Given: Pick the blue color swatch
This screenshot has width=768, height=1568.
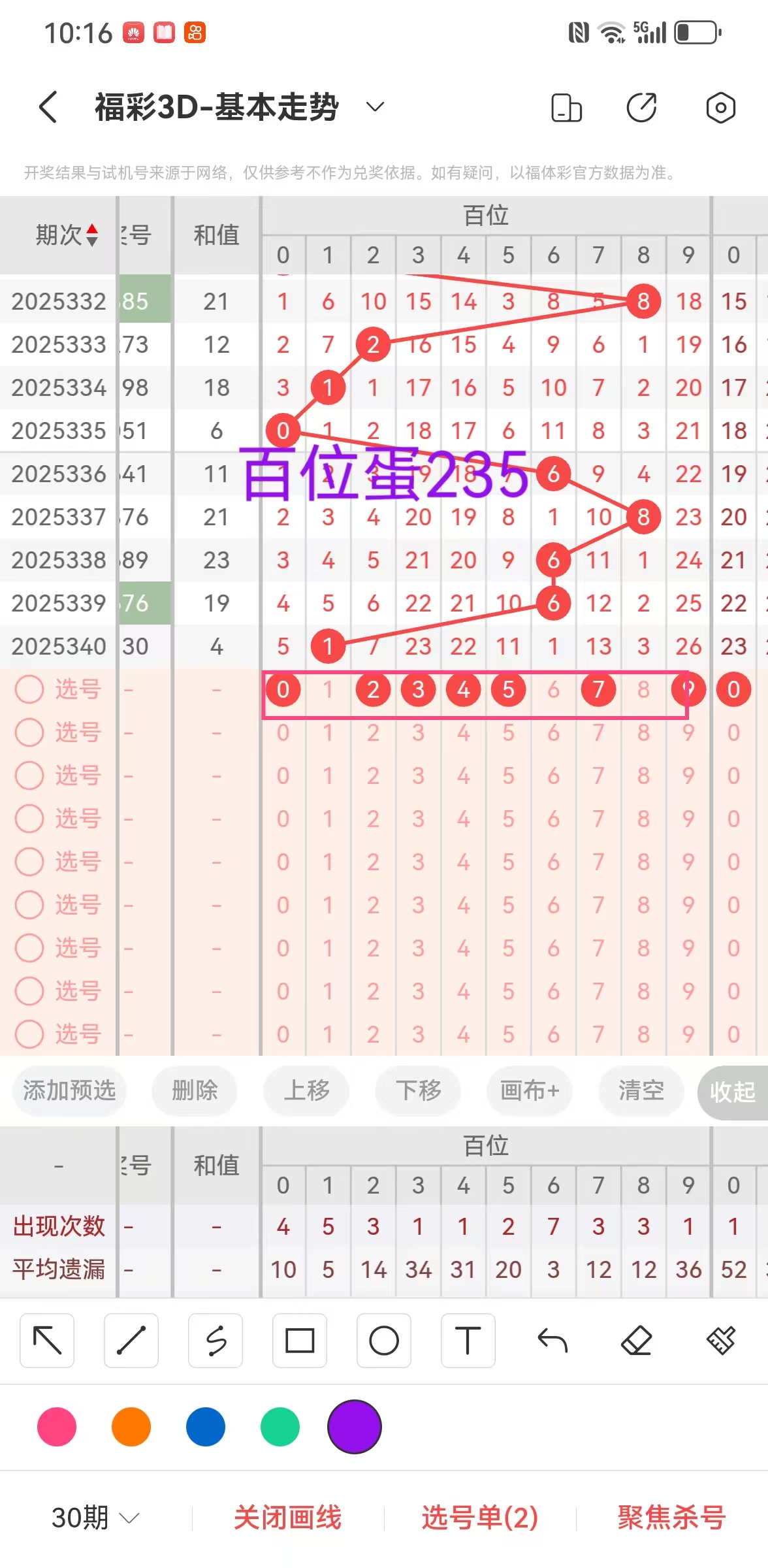Looking at the screenshot, I should pyautogui.click(x=206, y=1427).
